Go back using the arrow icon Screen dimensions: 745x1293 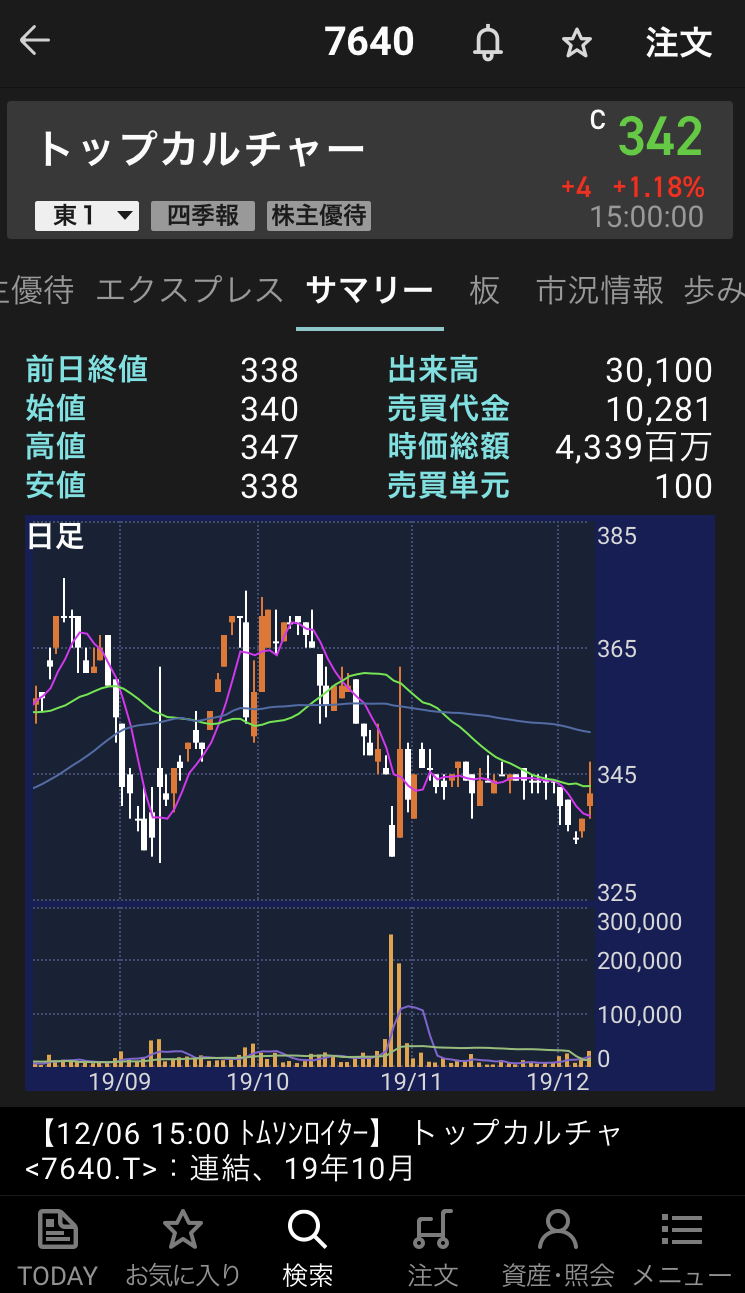click(35, 41)
